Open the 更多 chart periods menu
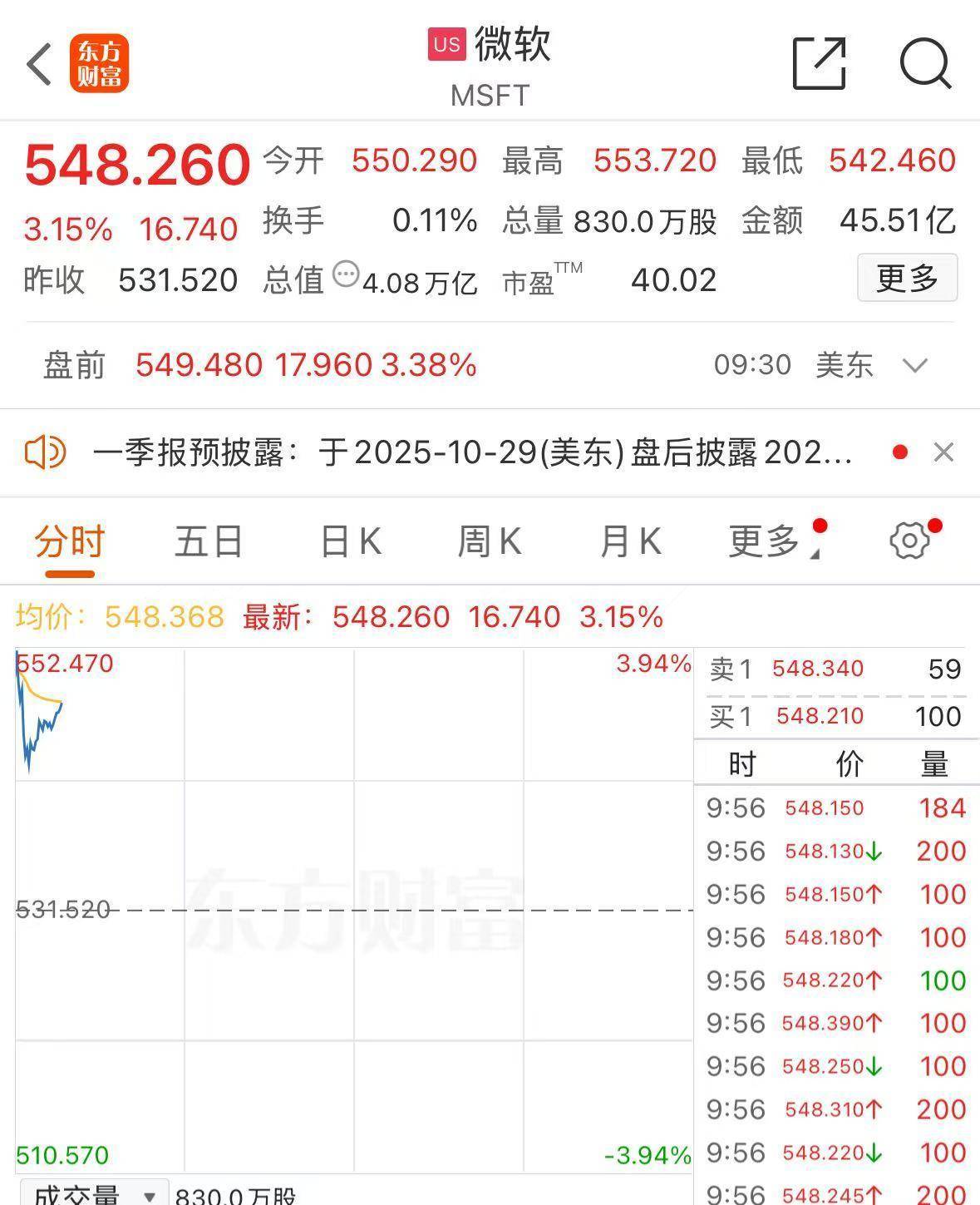The width and height of the screenshot is (980, 1205). [x=765, y=542]
